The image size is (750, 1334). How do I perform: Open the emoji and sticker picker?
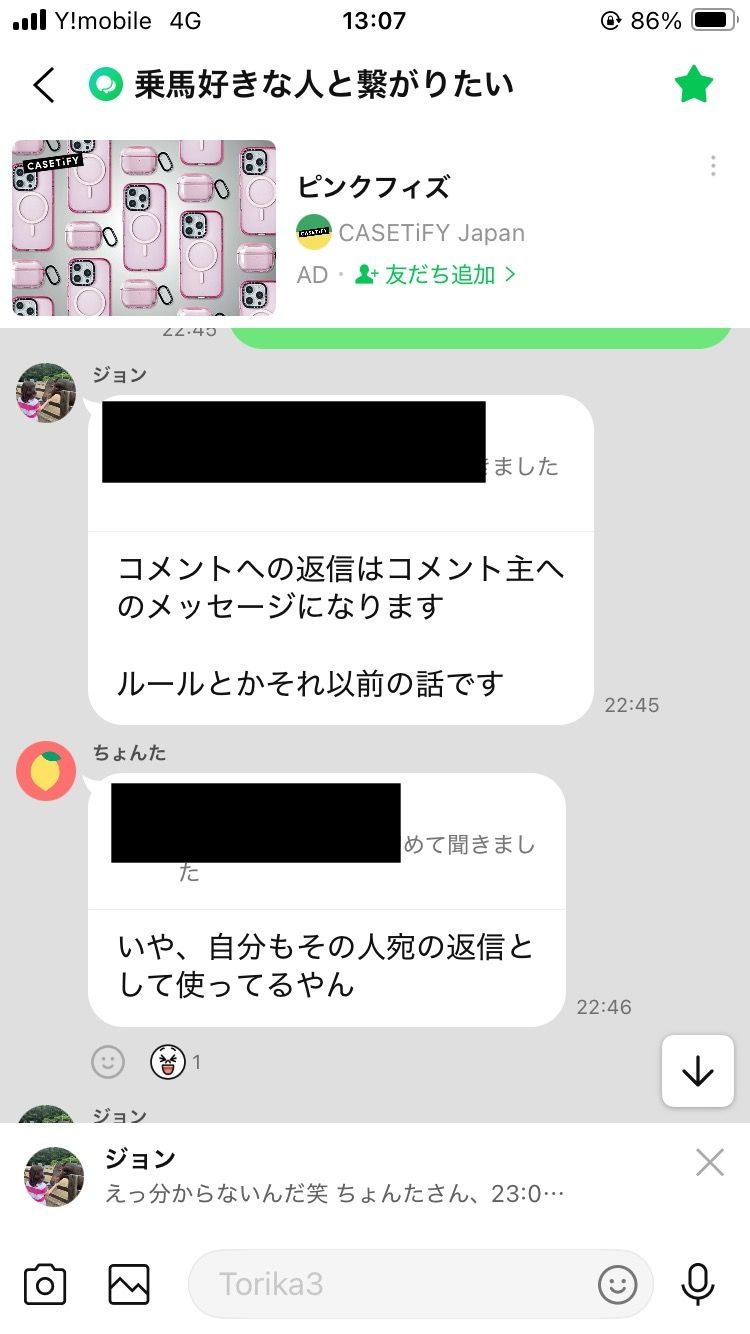618,1284
